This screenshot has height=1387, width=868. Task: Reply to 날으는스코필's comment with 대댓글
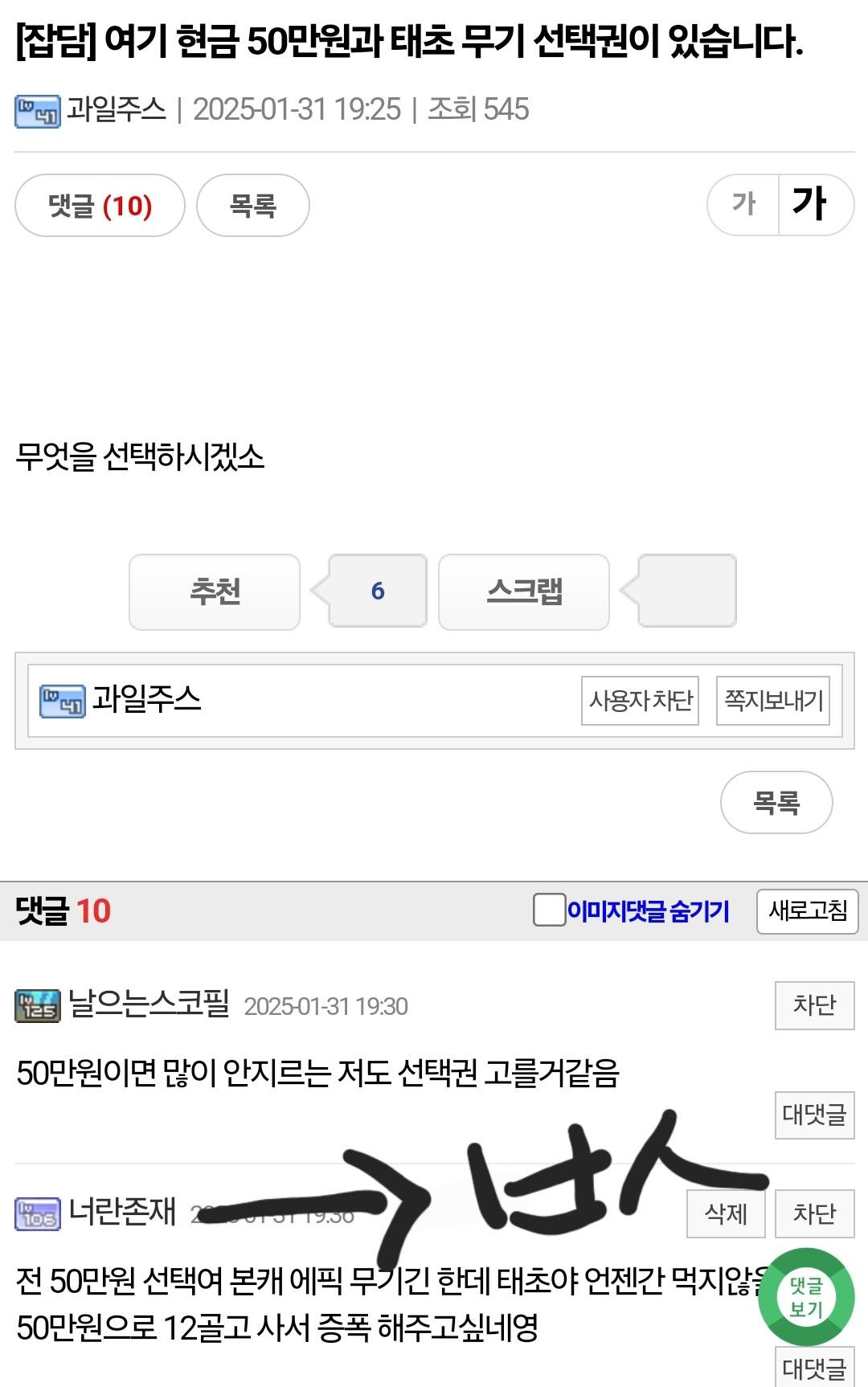point(813,1115)
